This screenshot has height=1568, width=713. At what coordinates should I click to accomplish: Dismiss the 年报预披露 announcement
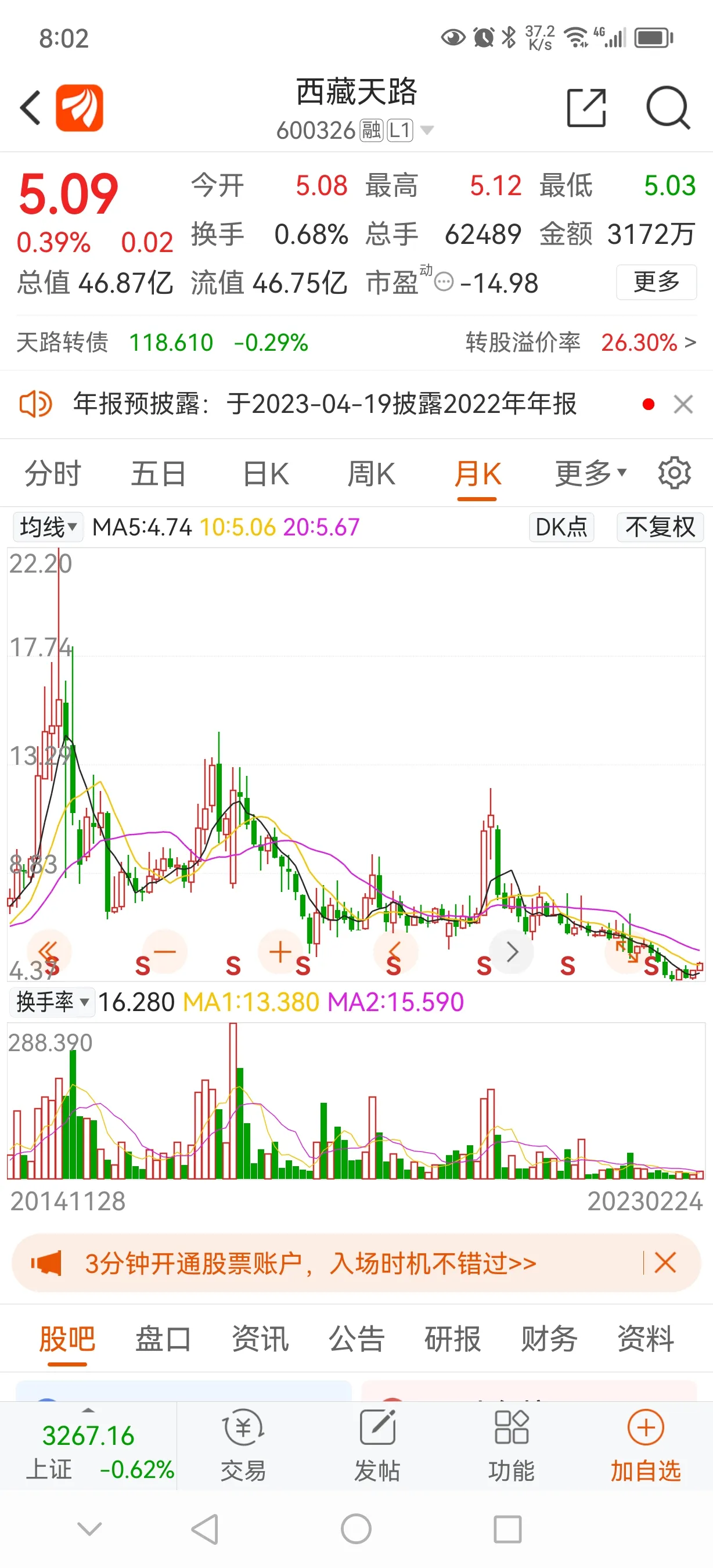683,404
